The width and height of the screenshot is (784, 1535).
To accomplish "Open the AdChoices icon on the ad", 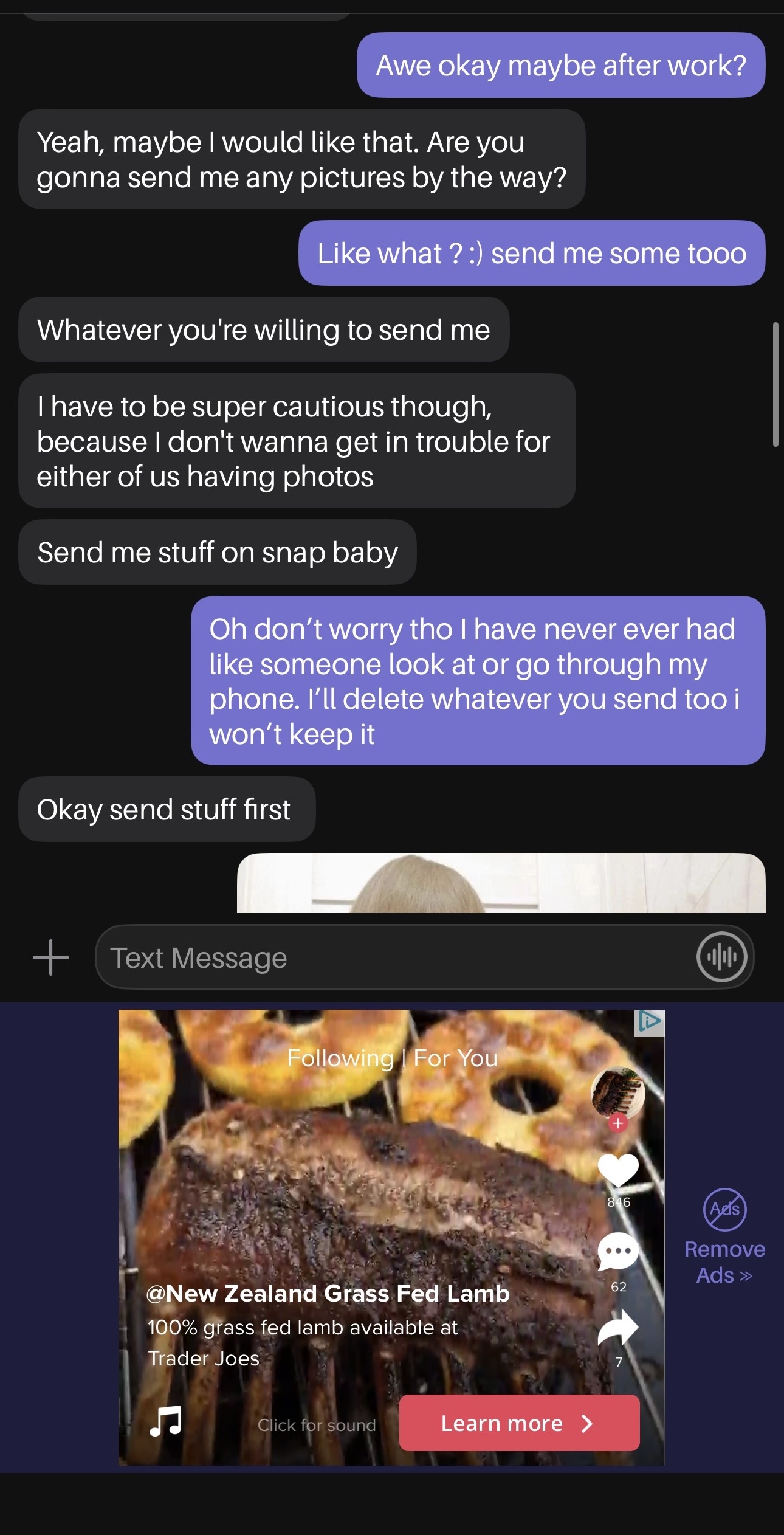I will tap(650, 1023).
